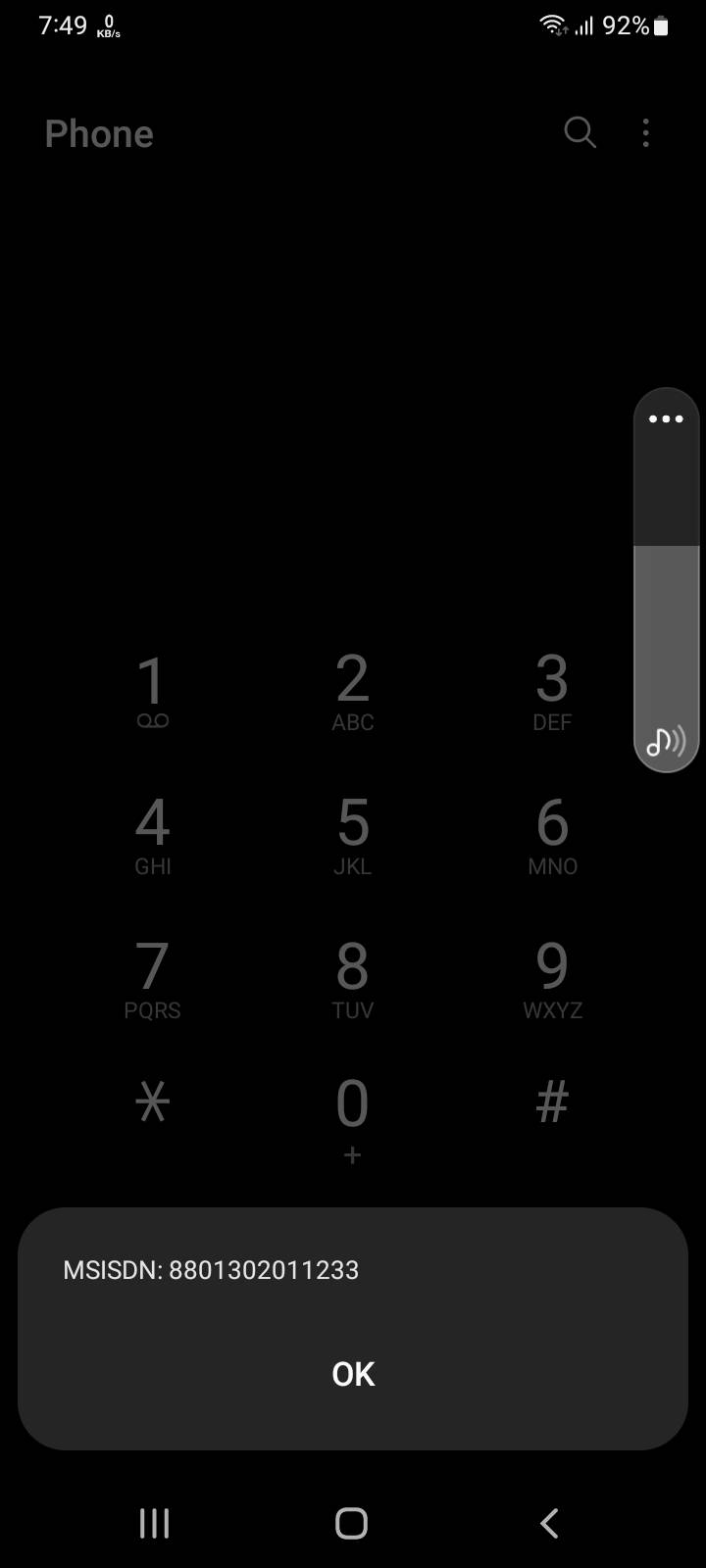The height and width of the screenshot is (1568, 706).
Task: Open recent apps from the navigation bar
Action: 154,1523
